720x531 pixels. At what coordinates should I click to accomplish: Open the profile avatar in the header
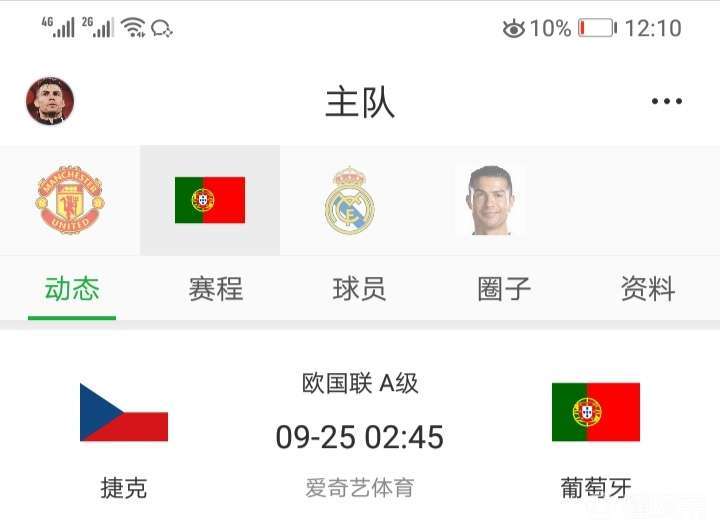pyautogui.click(x=50, y=101)
